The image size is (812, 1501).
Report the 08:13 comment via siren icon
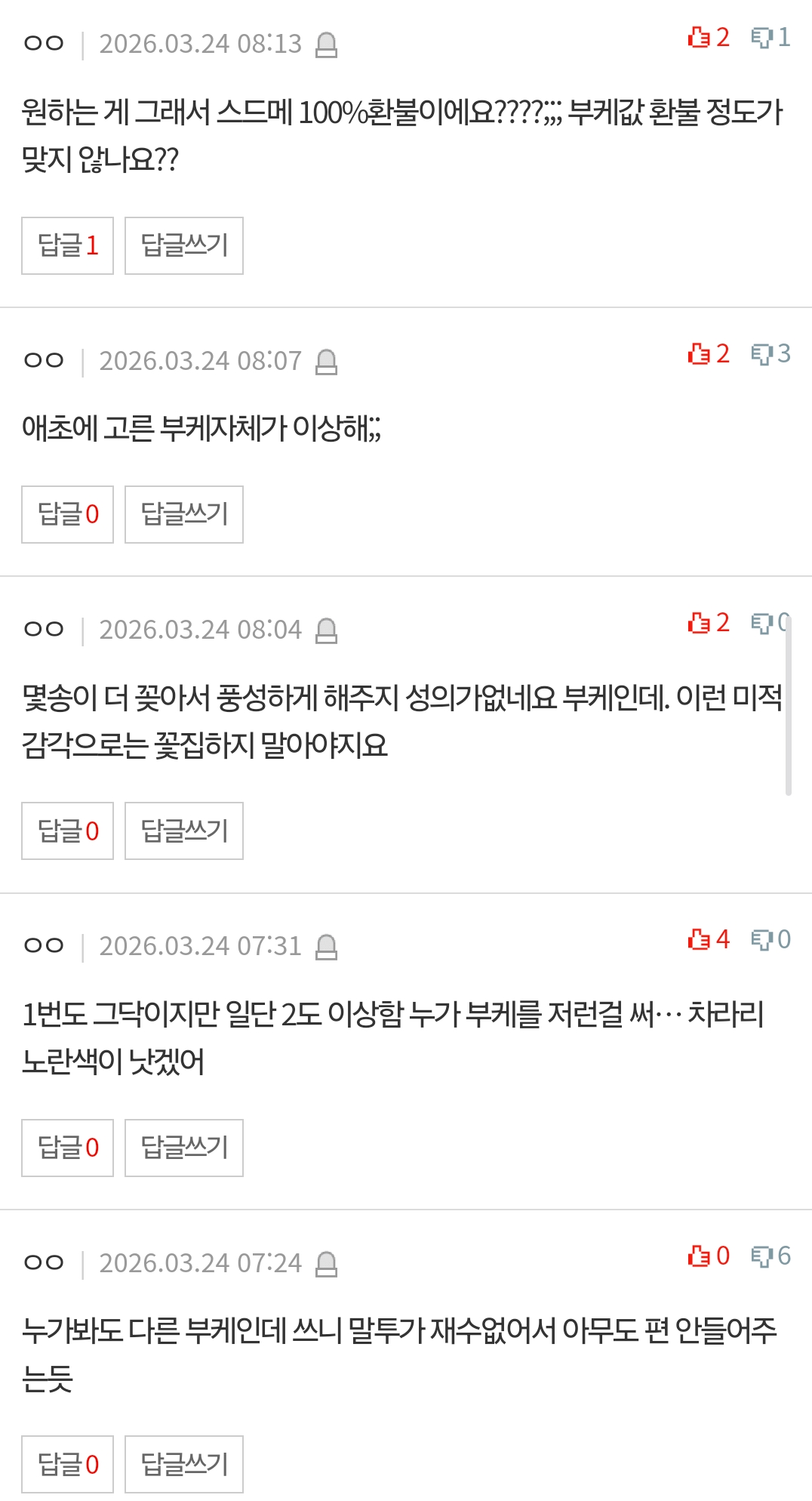[326, 45]
